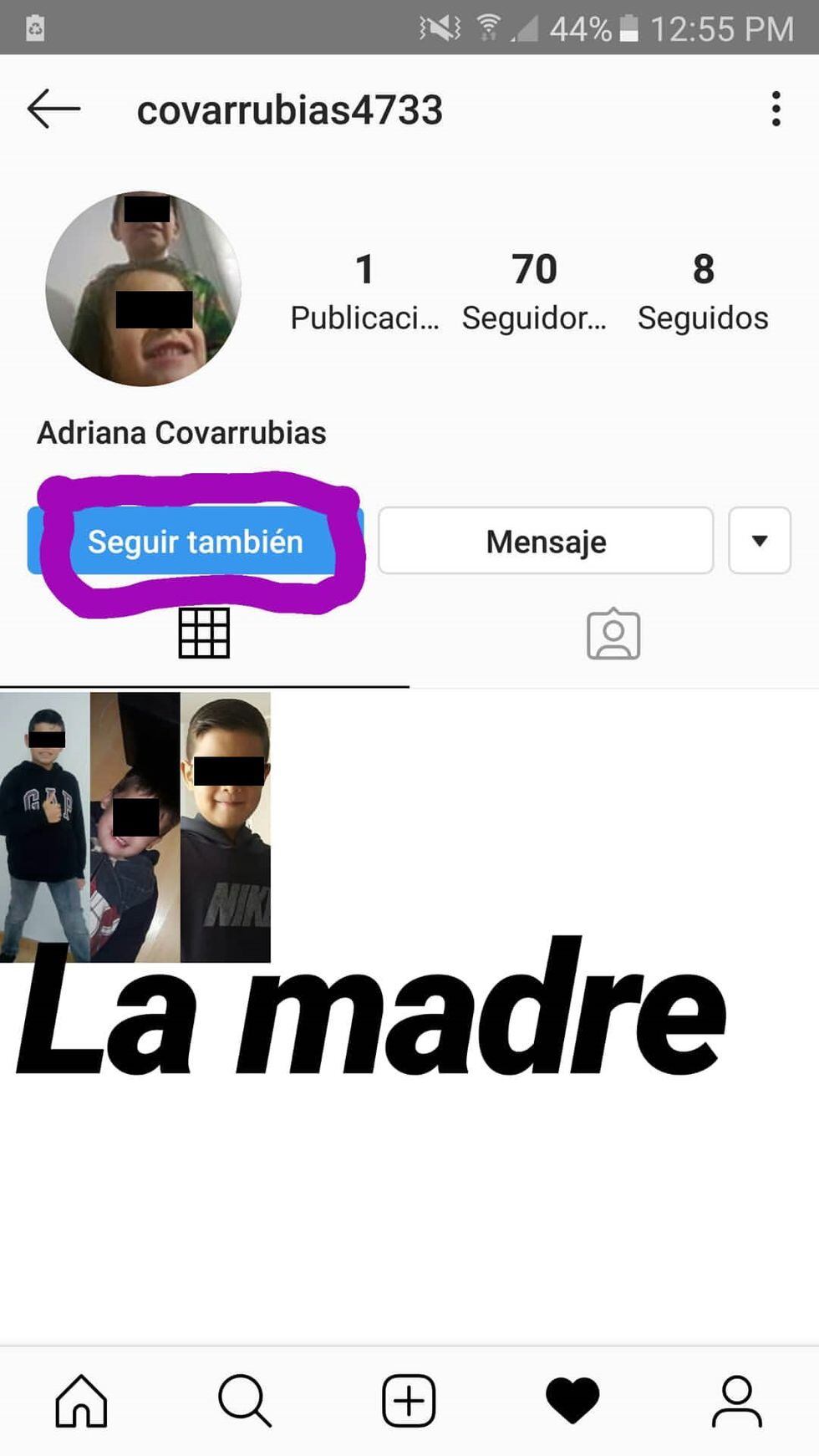
Task: Open Adriana Covarrubias's profile picture
Action: pos(144,289)
